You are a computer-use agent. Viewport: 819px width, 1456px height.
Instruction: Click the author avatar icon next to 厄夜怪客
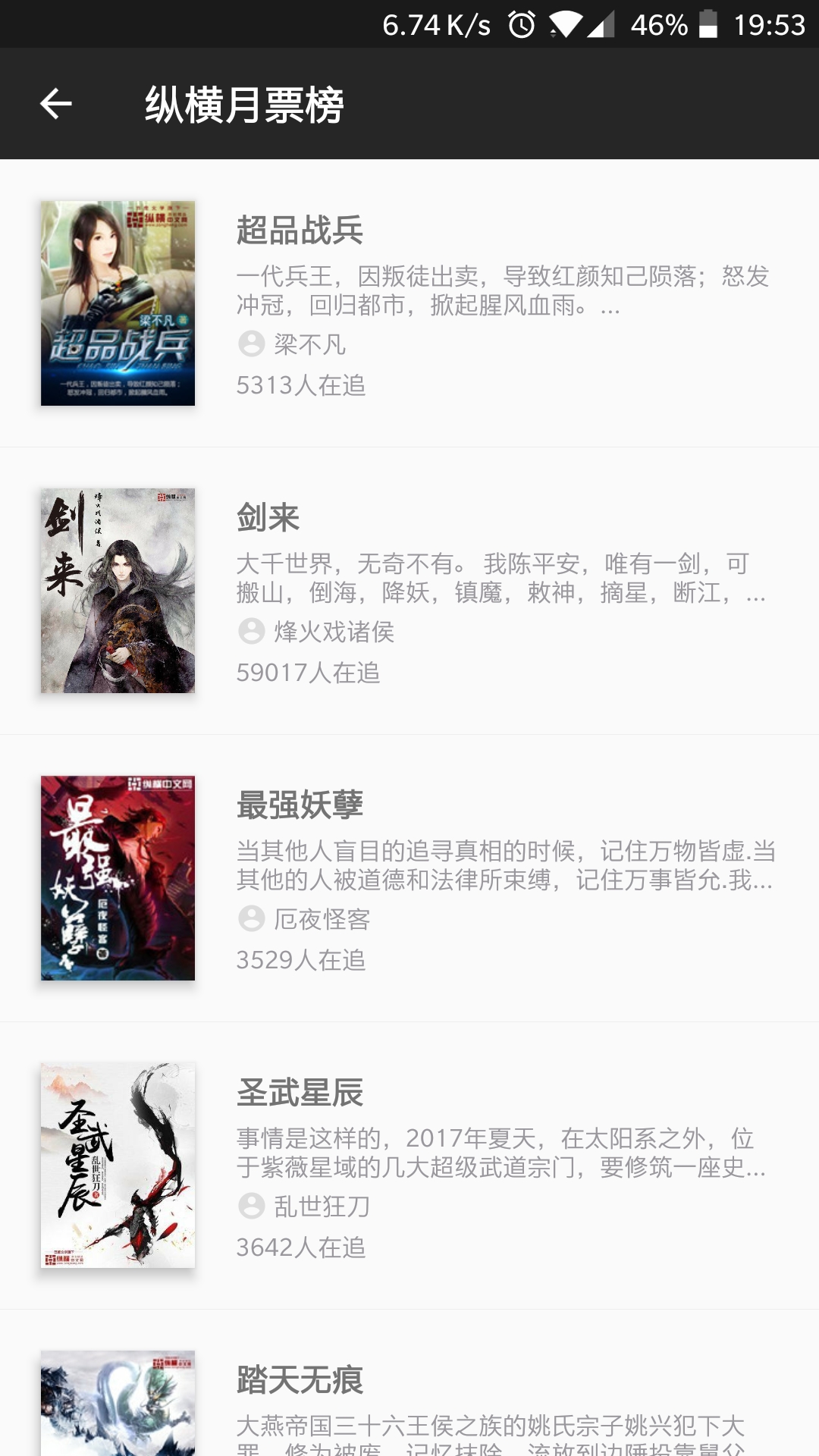[251, 920]
